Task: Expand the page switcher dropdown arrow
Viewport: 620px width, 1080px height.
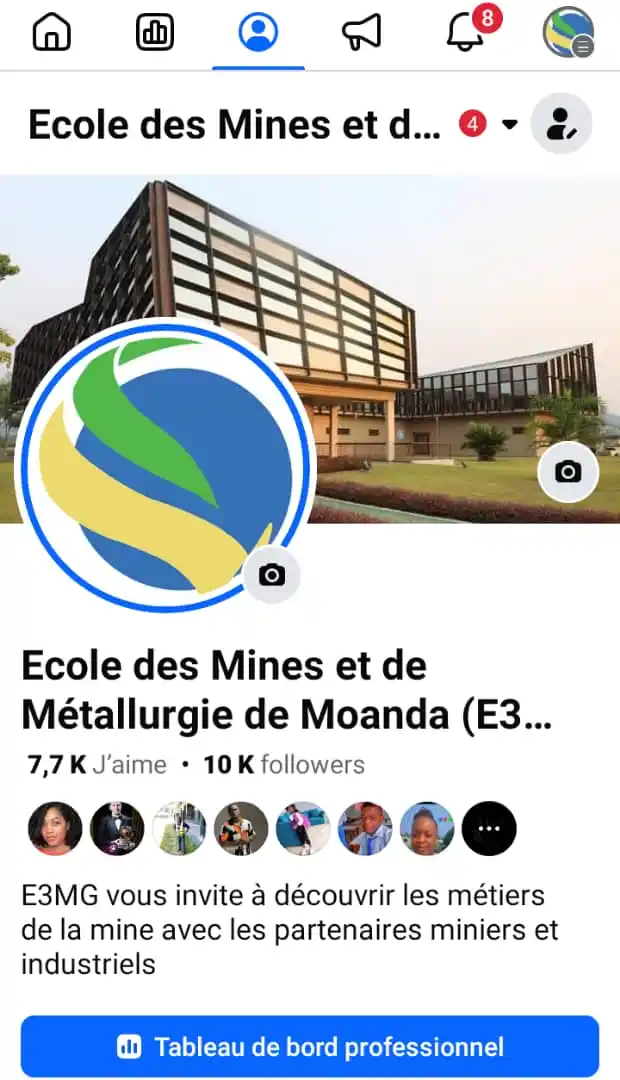Action: point(510,125)
